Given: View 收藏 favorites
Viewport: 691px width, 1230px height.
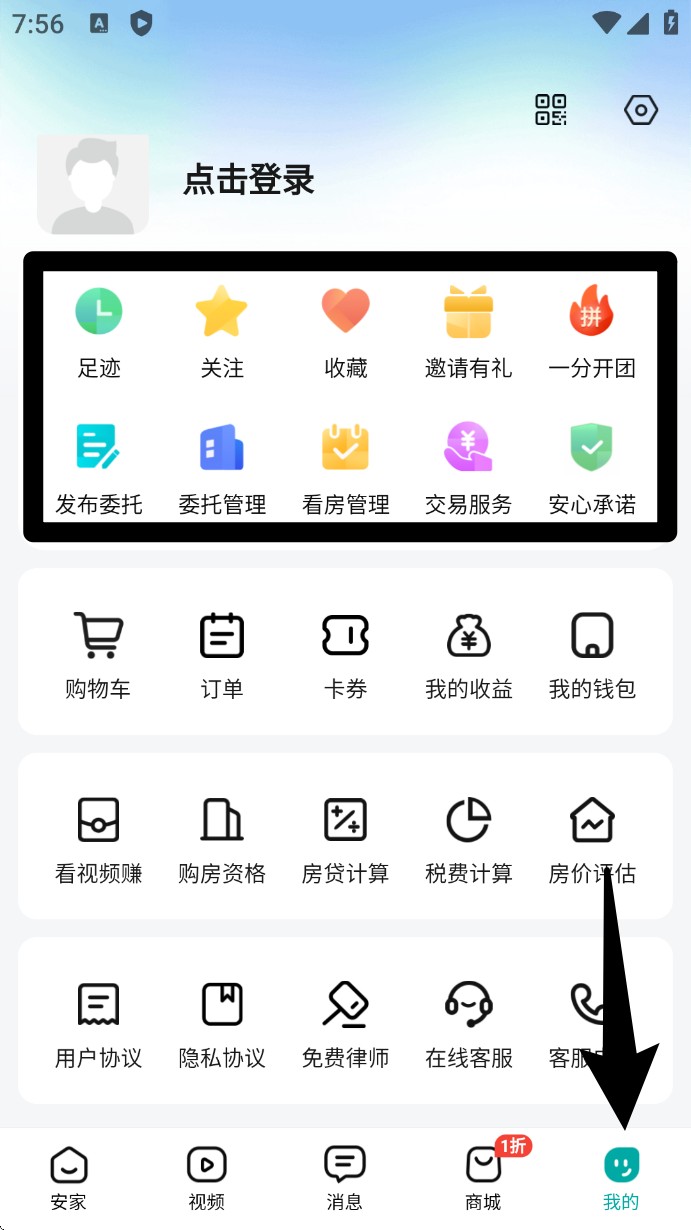Looking at the screenshot, I should point(346,332).
